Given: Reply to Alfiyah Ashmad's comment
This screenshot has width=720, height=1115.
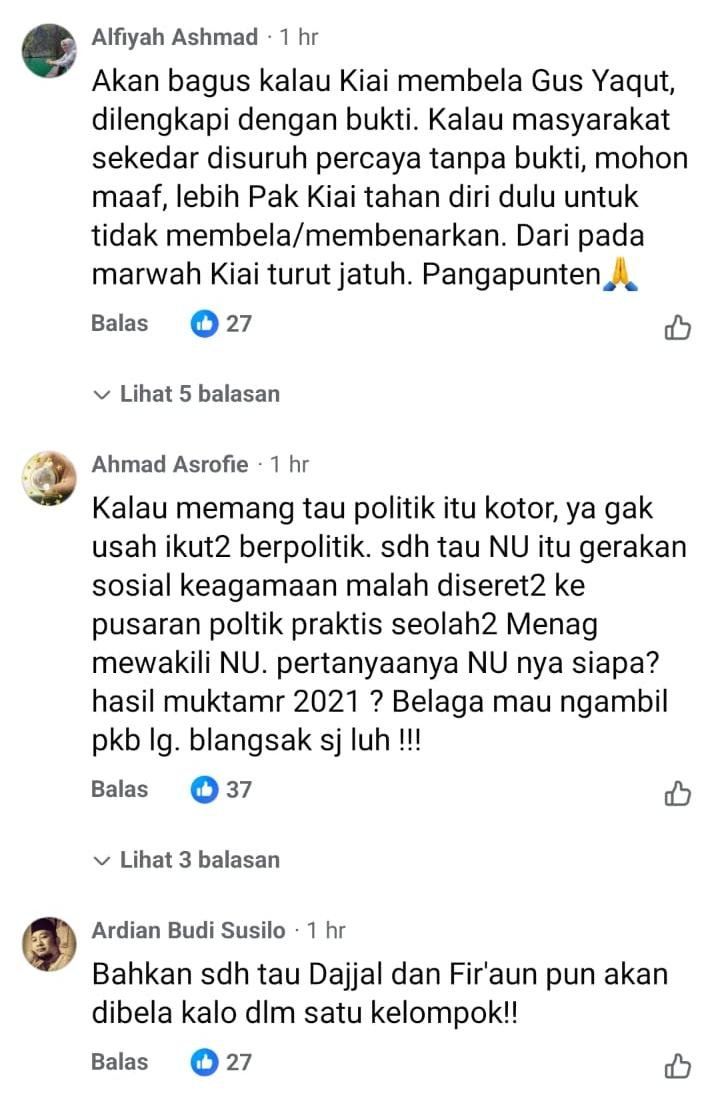Looking at the screenshot, I should pyautogui.click(x=119, y=323).
